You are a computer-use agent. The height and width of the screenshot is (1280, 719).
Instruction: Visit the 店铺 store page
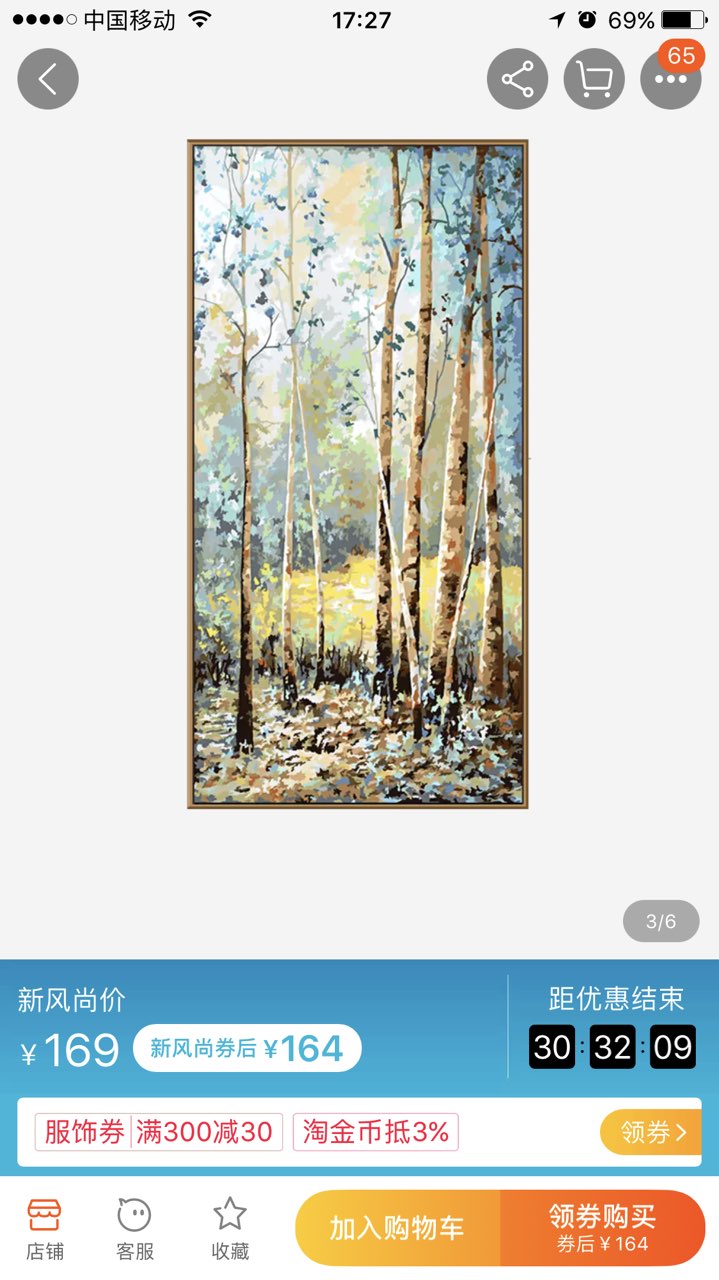click(44, 1228)
